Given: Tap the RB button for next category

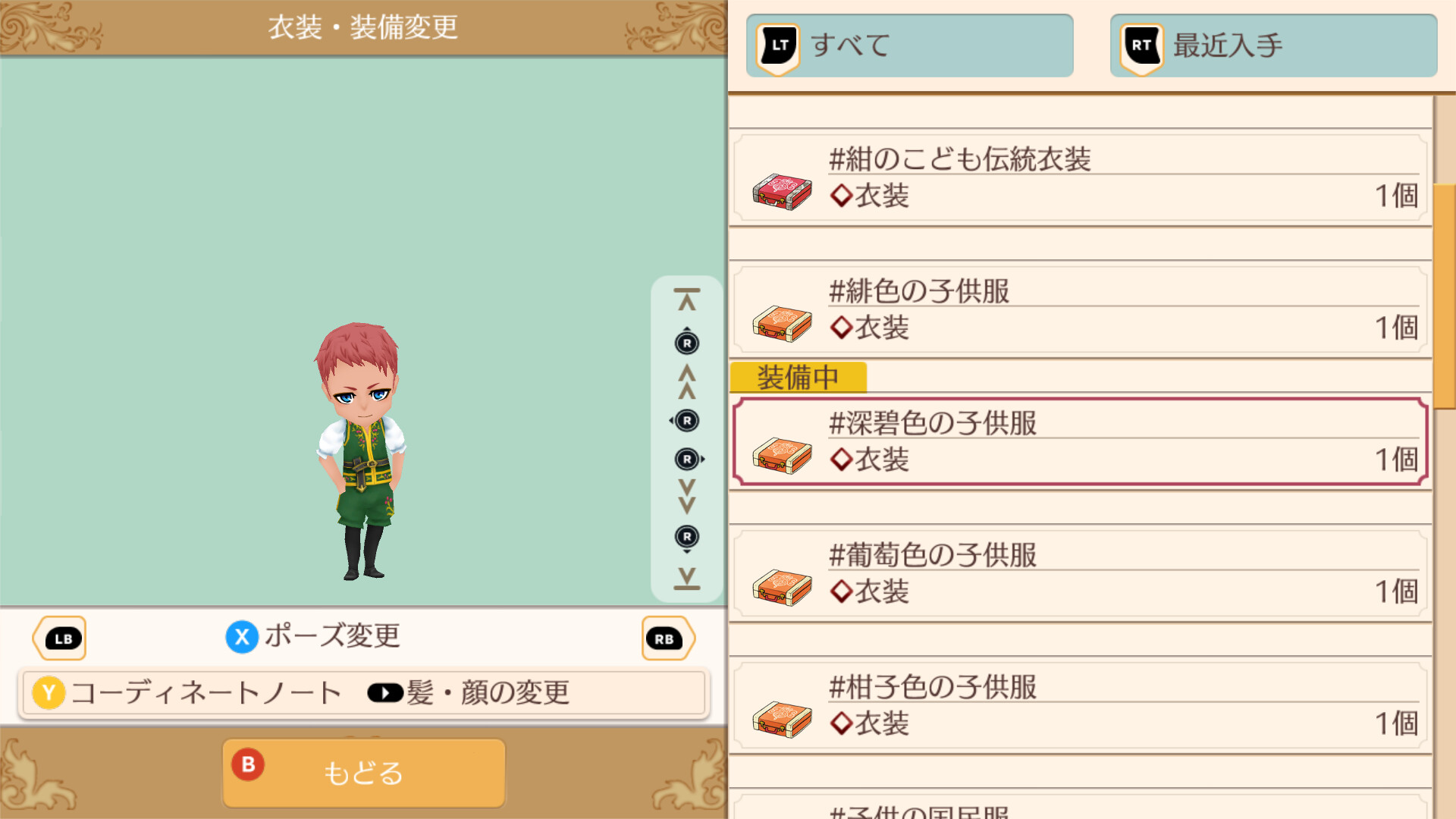Looking at the screenshot, I should (x=667, y=639).
